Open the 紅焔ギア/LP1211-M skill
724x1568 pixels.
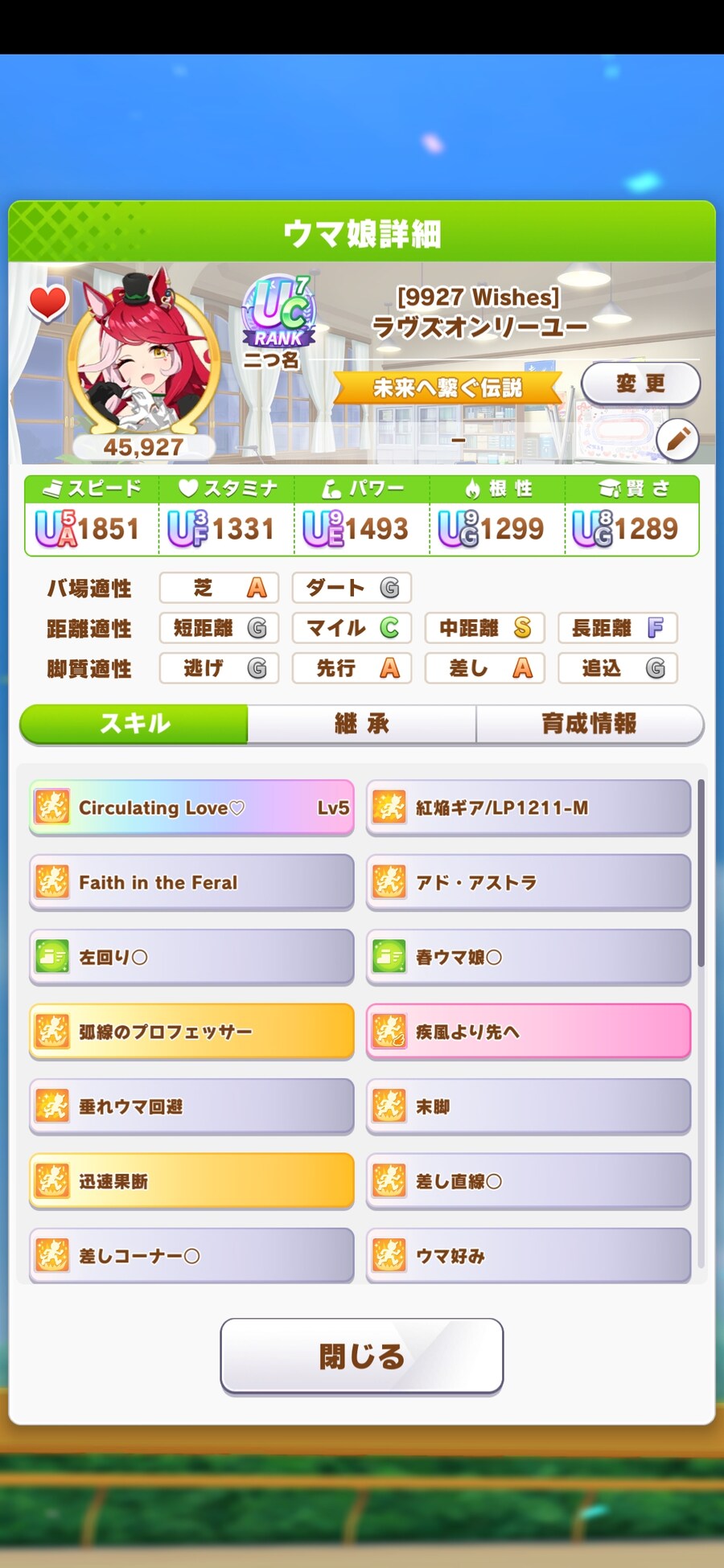point(529,807)
